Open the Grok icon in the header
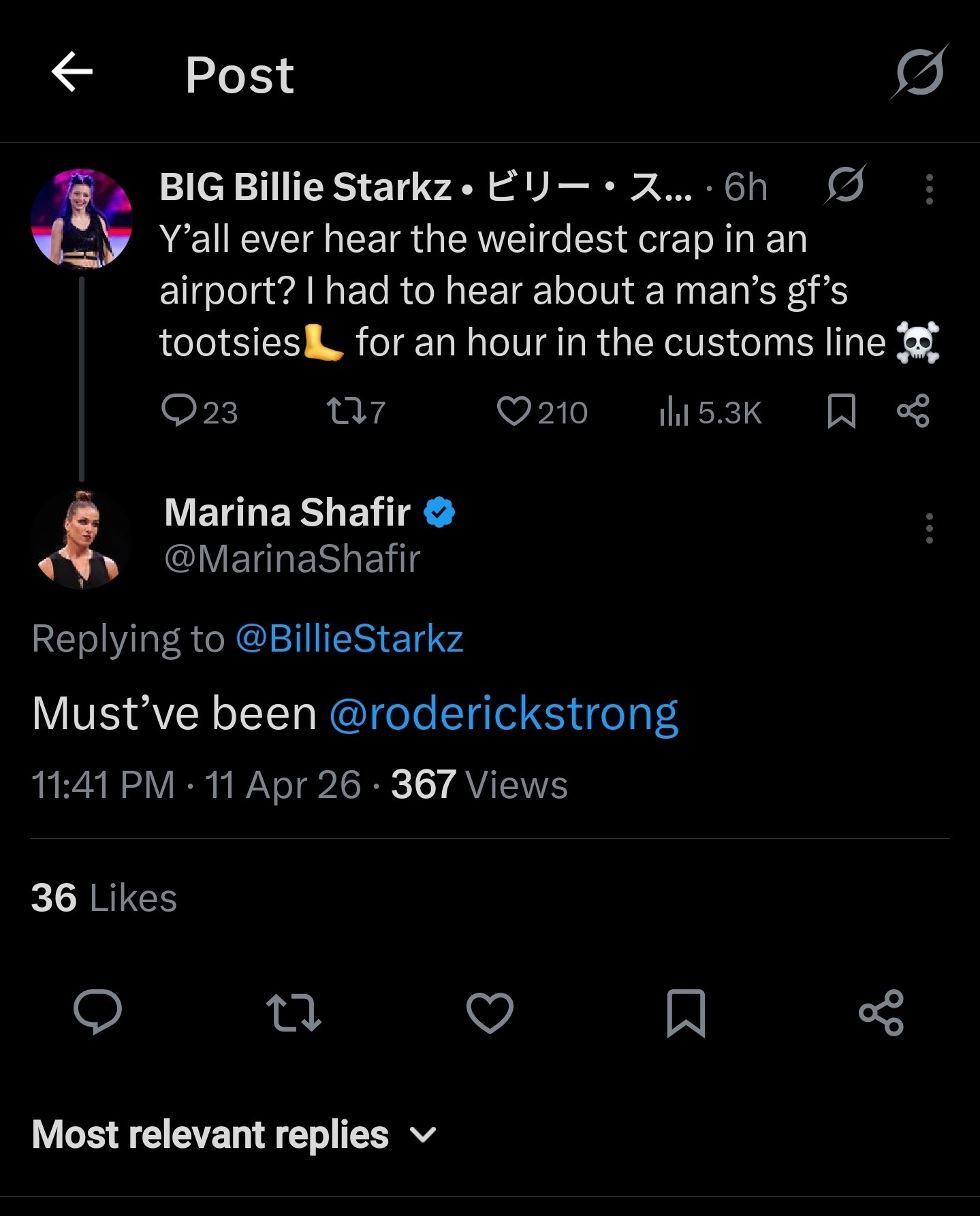Screen dimensions: 980x1216 [919, 72]
